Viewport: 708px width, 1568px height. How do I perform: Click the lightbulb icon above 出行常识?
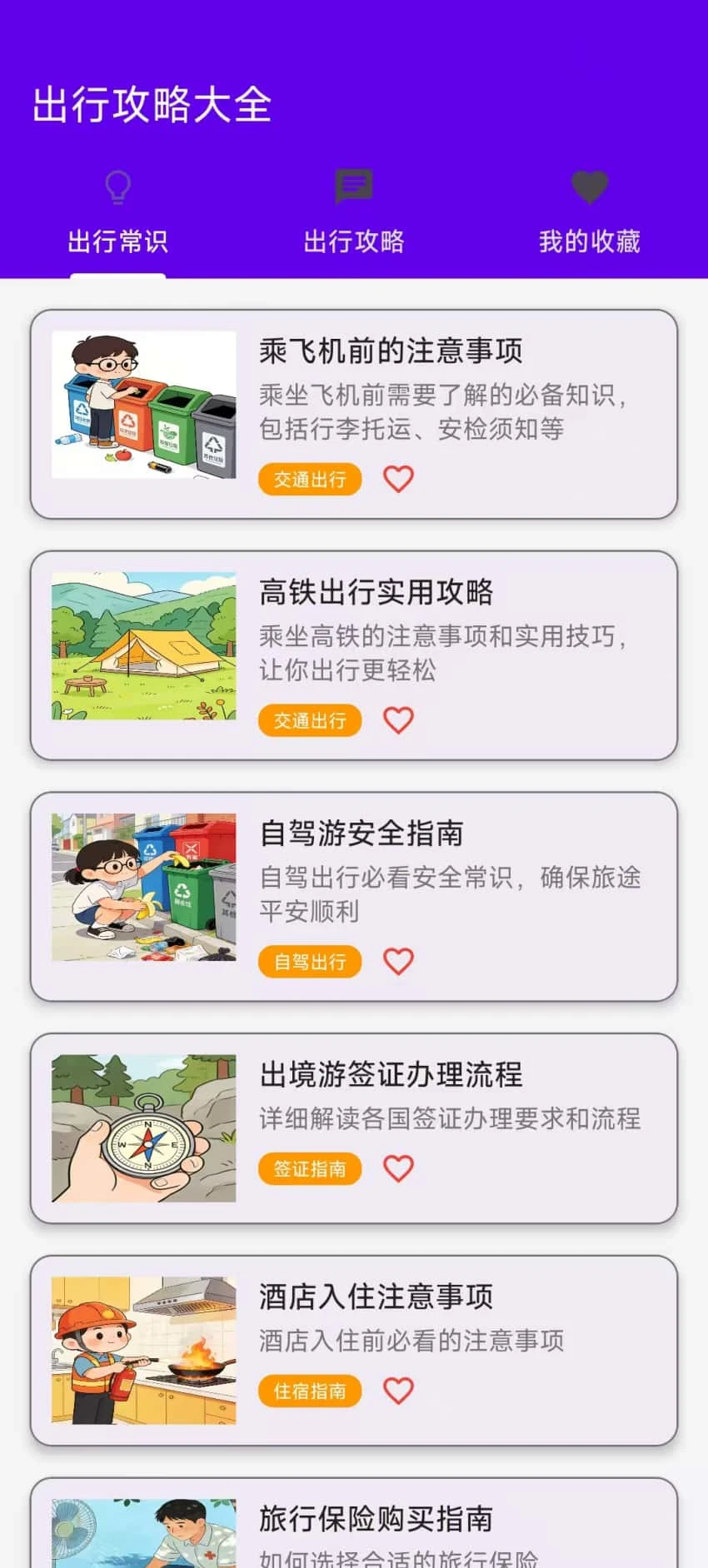tap(117, 187)
